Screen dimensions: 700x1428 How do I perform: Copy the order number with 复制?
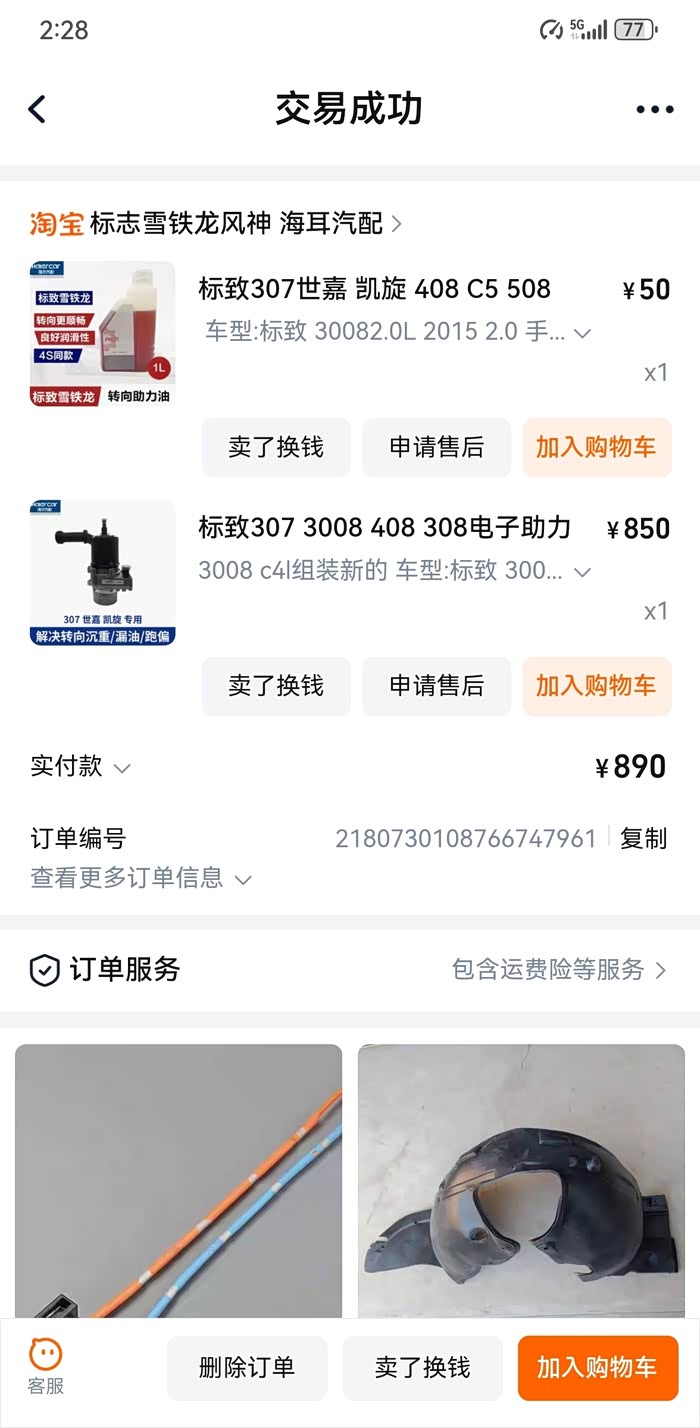pyautogui.click(x=643, y=838)
